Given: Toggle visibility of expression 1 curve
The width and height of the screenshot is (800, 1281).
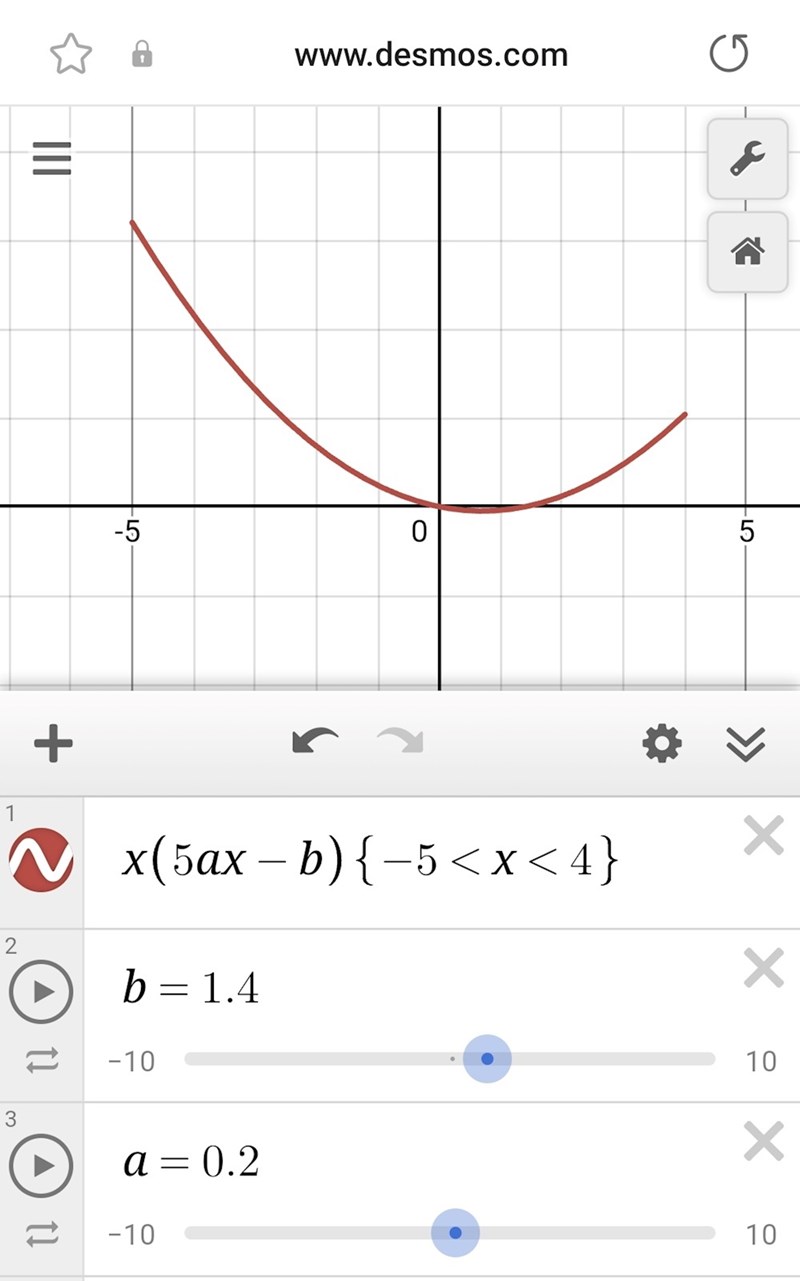Looking at the screenshot, I should click(41, 861).
